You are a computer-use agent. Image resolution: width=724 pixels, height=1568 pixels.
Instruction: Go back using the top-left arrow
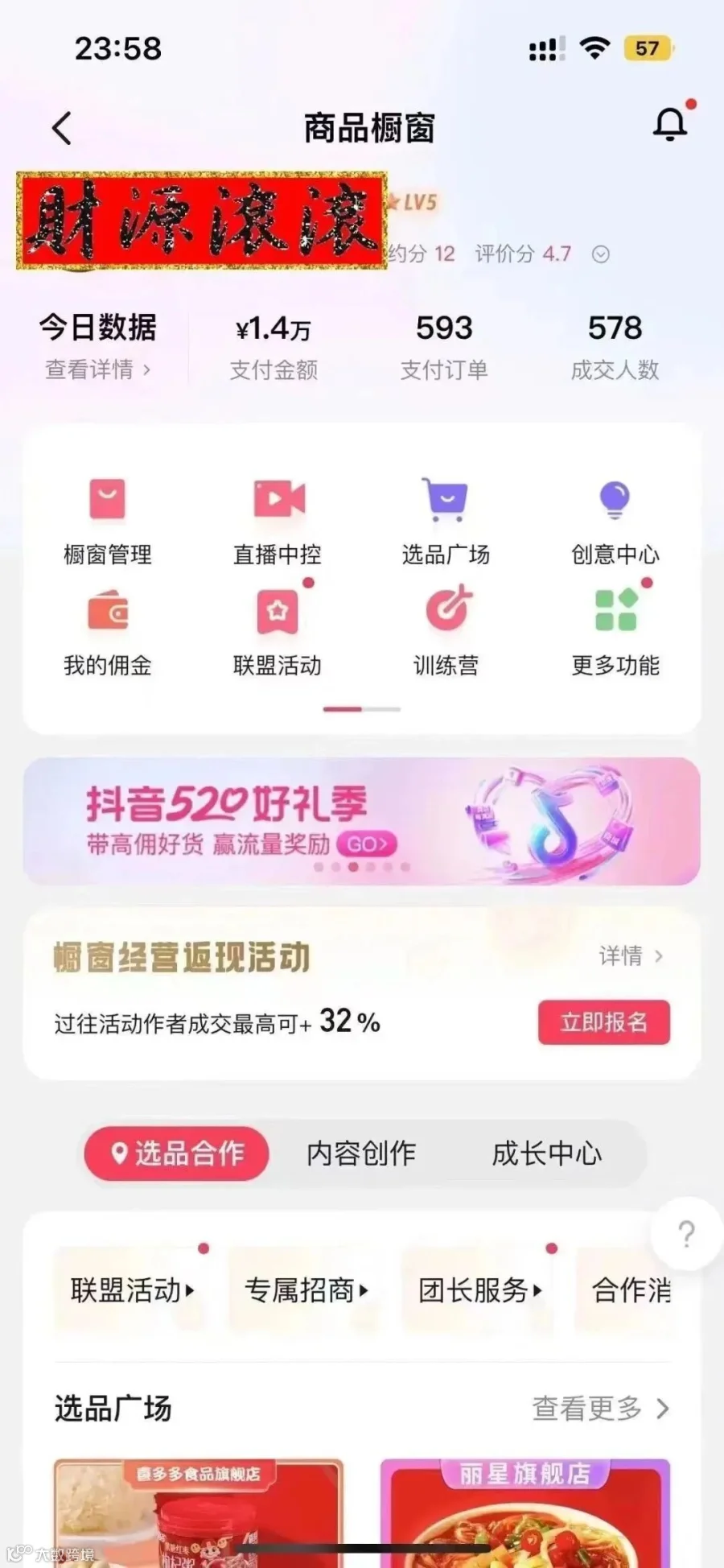(62, 128)
